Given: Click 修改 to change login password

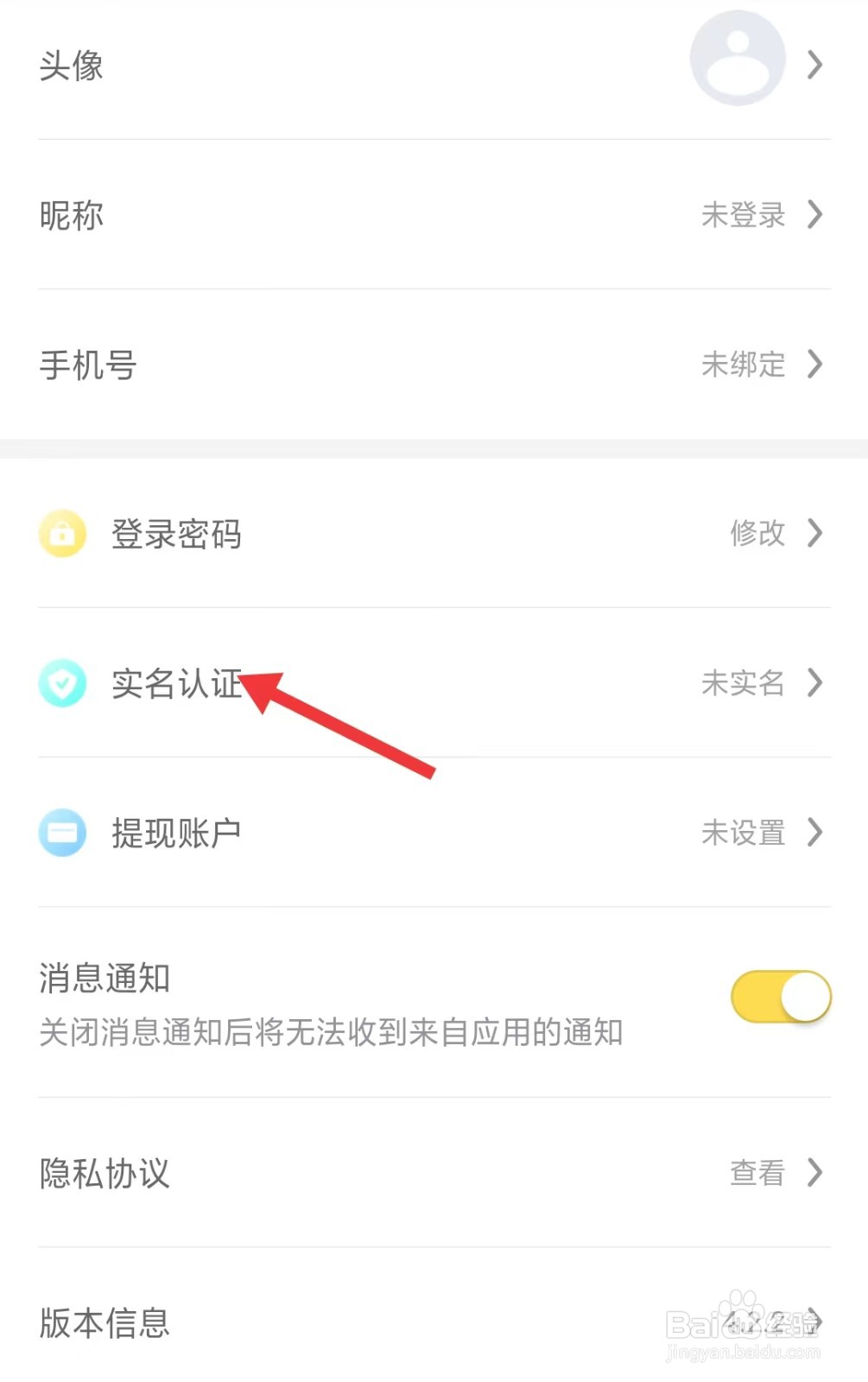Looking at the screenshot, I should pos(757,534).
